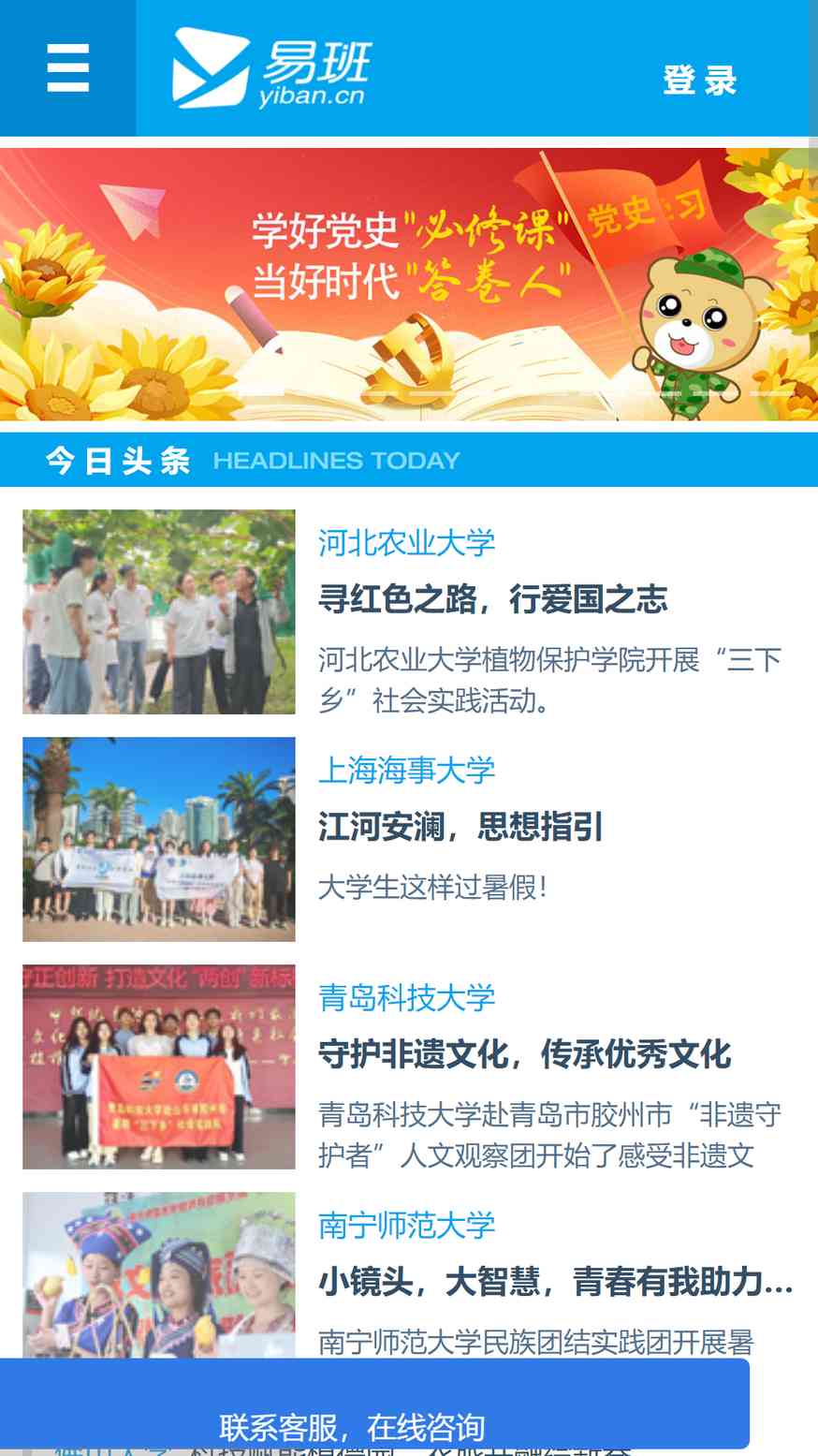This screenshot has height=1456, width=818.
Task: Open the 青岛科技大学 school link
Action: 406,998
